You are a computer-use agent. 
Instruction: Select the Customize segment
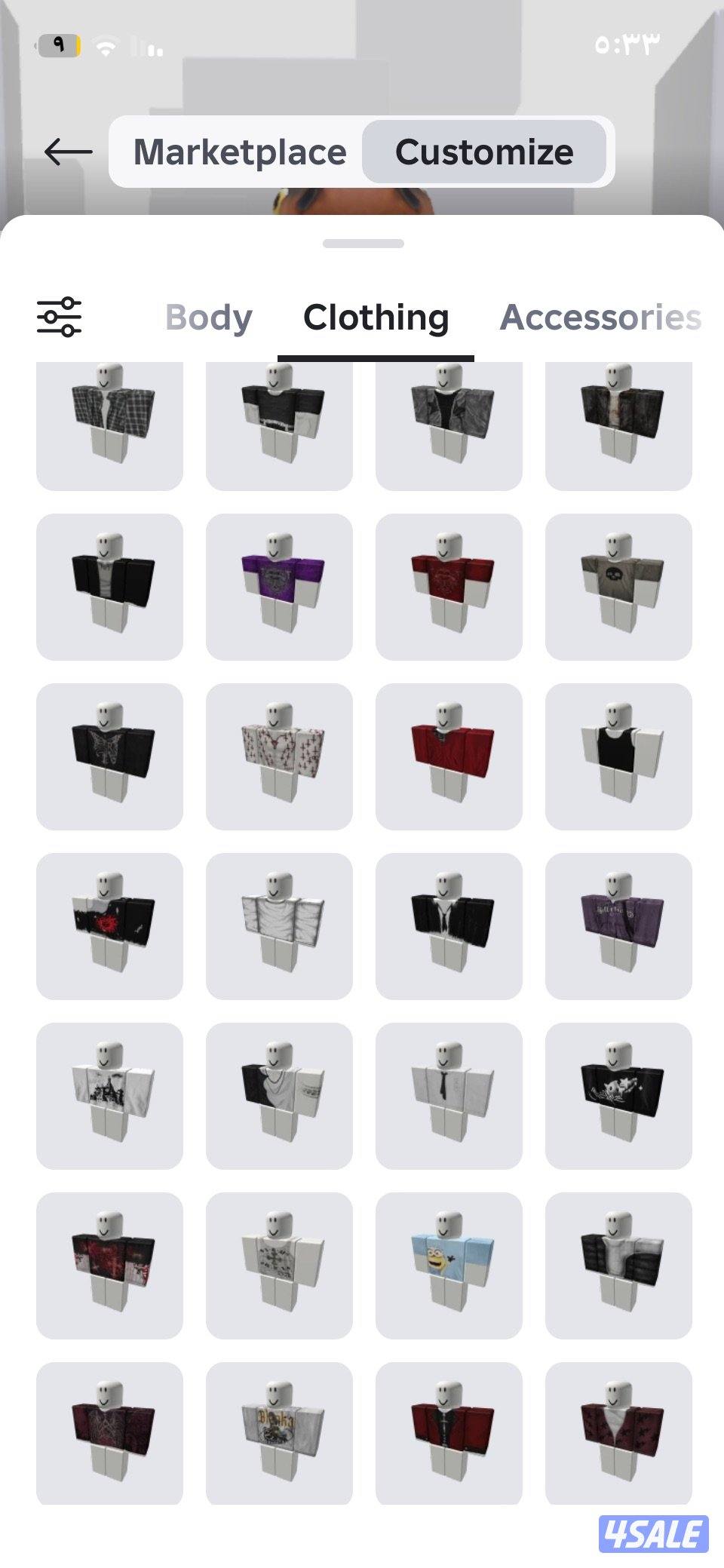tap(483, 152)
